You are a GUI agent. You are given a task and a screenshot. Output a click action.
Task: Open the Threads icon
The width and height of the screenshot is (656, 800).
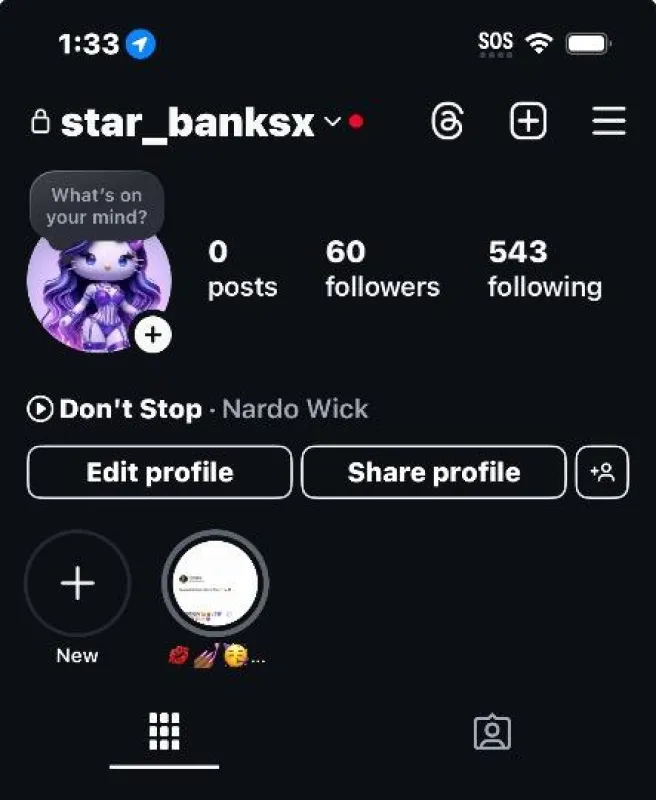[x=447, y=122]
